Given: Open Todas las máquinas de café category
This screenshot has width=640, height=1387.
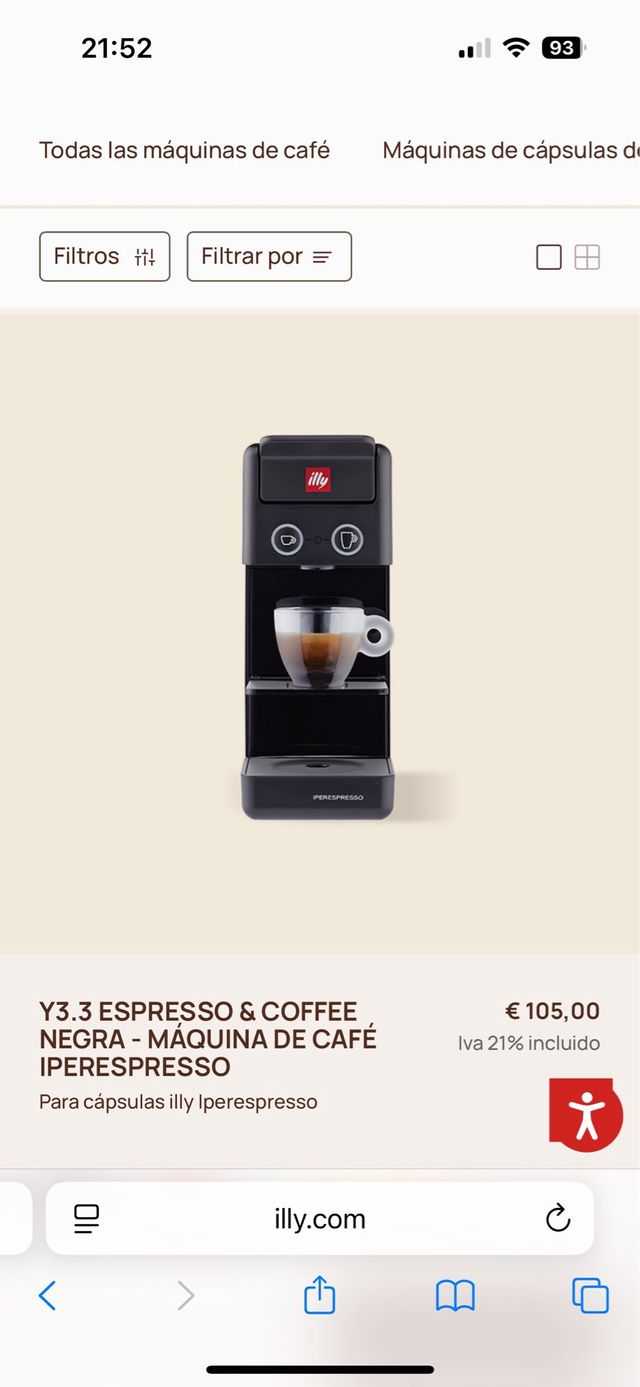Looking at the screenshot, I should 184,151.
